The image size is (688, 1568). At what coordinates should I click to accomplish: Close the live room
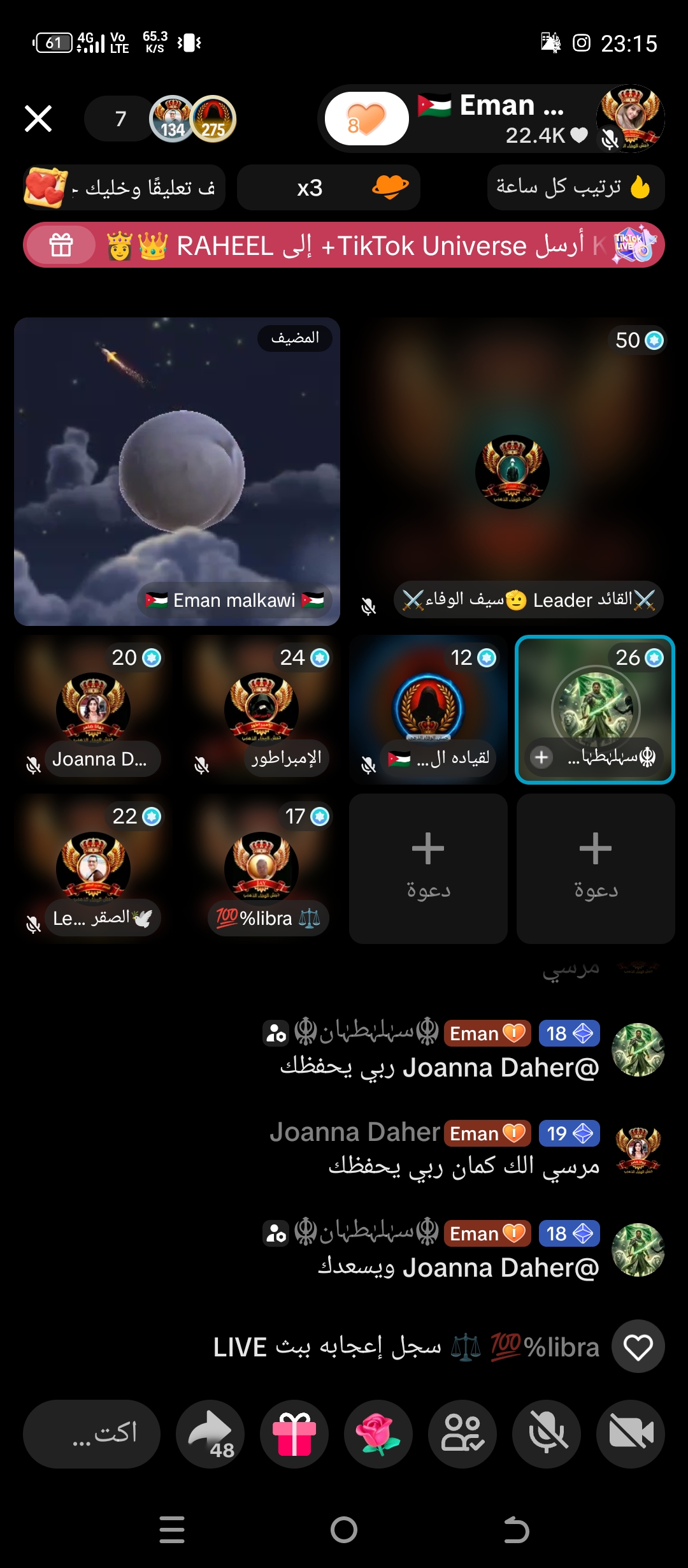[x=38, y=119]
